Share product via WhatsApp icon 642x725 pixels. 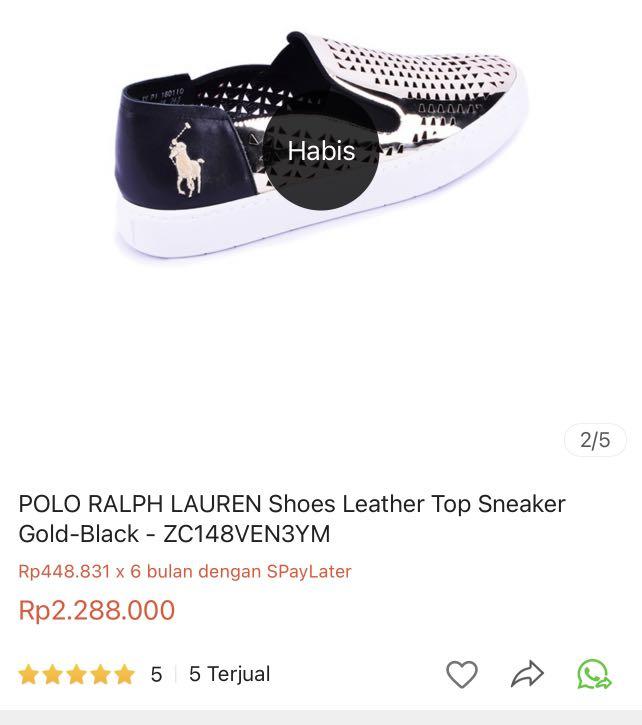tap(594, 675)
